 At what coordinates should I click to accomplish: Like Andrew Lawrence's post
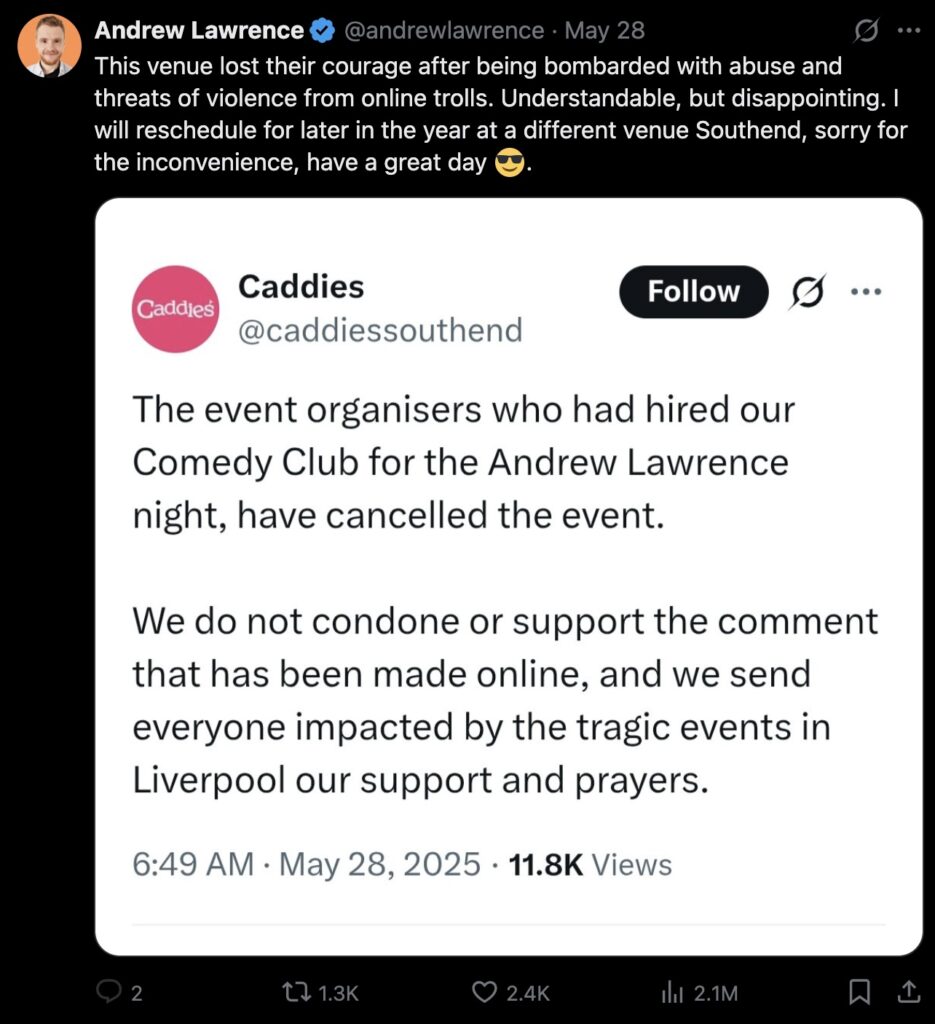coord(485,992)
